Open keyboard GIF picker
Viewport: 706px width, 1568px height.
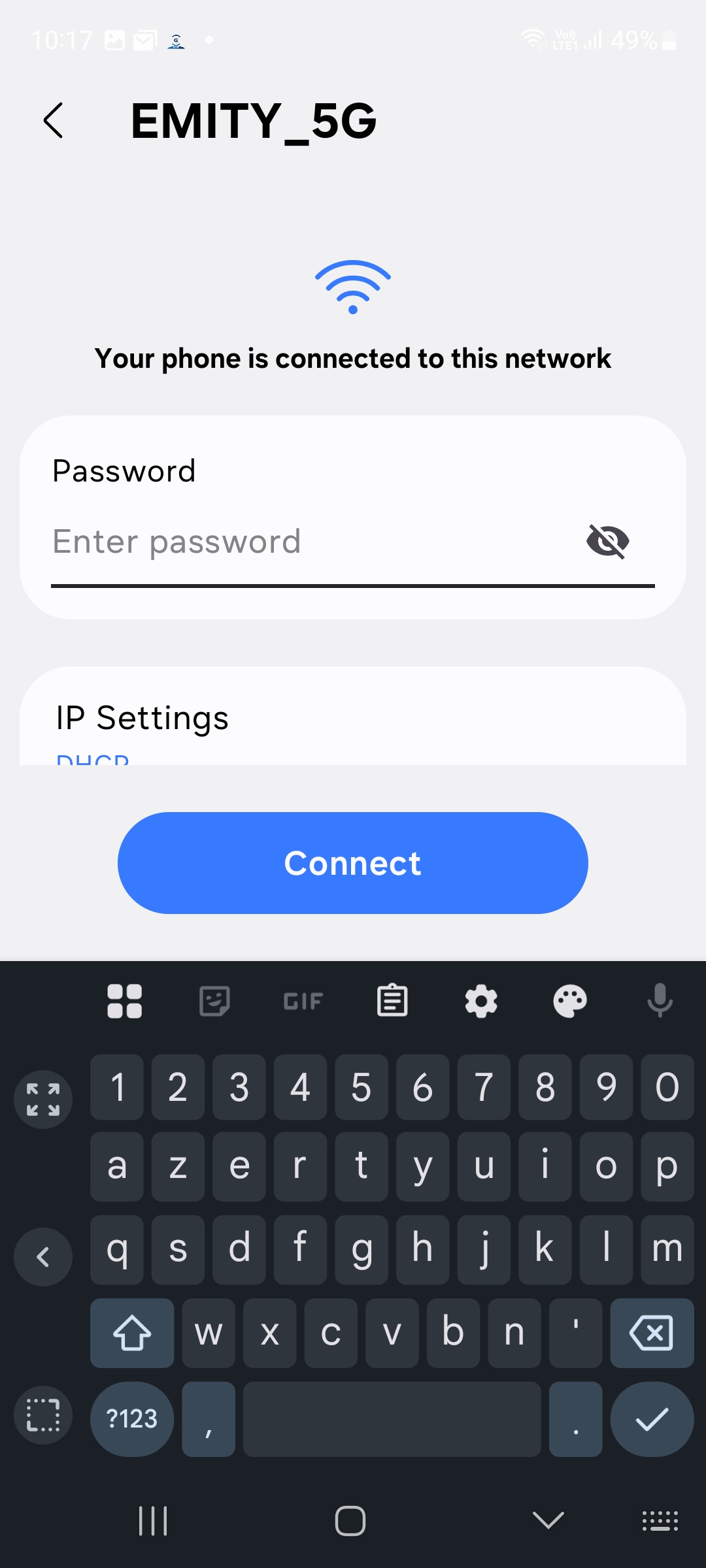point(303,1001)
